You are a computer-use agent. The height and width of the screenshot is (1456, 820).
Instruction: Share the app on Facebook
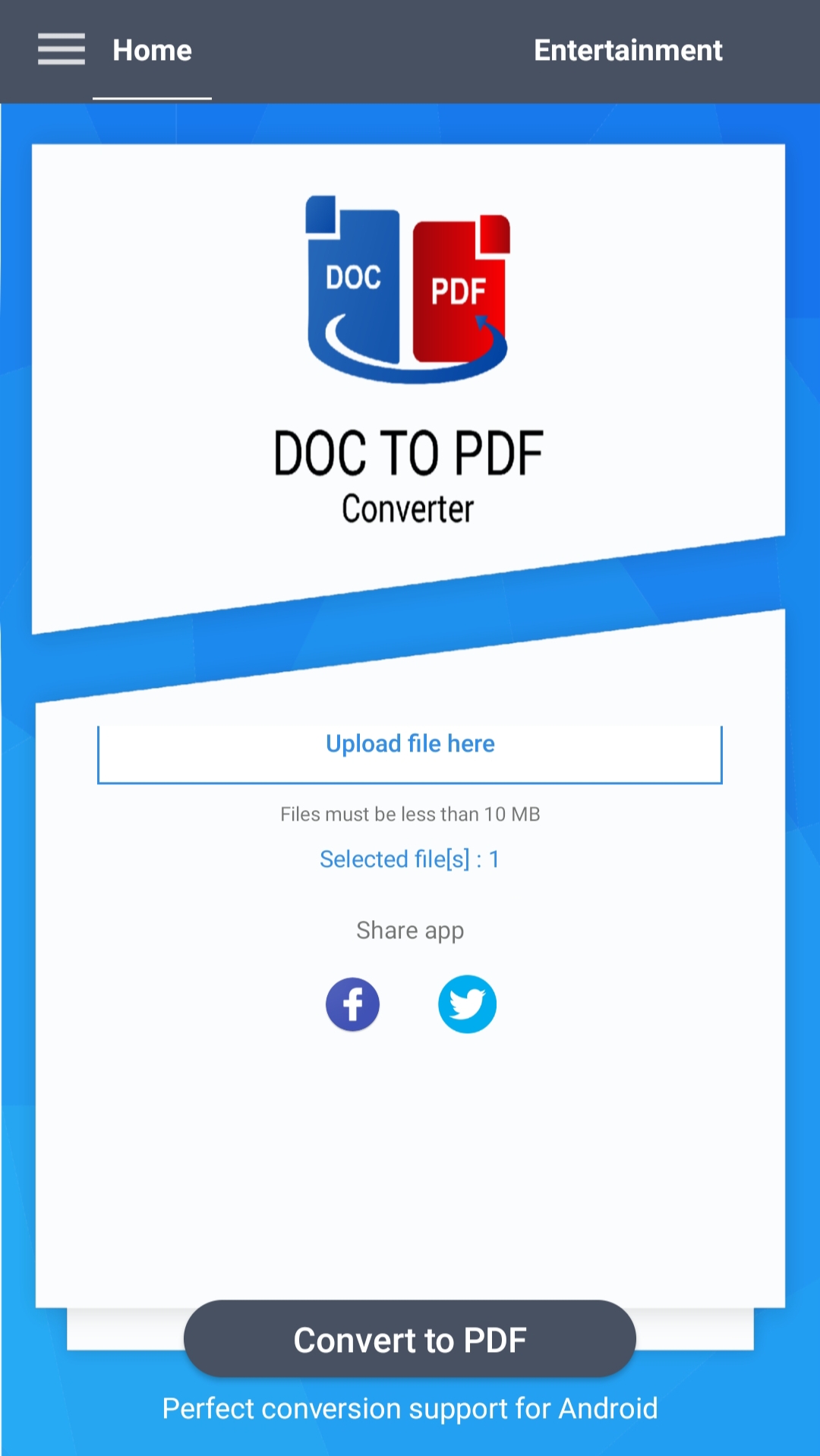tap(352, 1004)
